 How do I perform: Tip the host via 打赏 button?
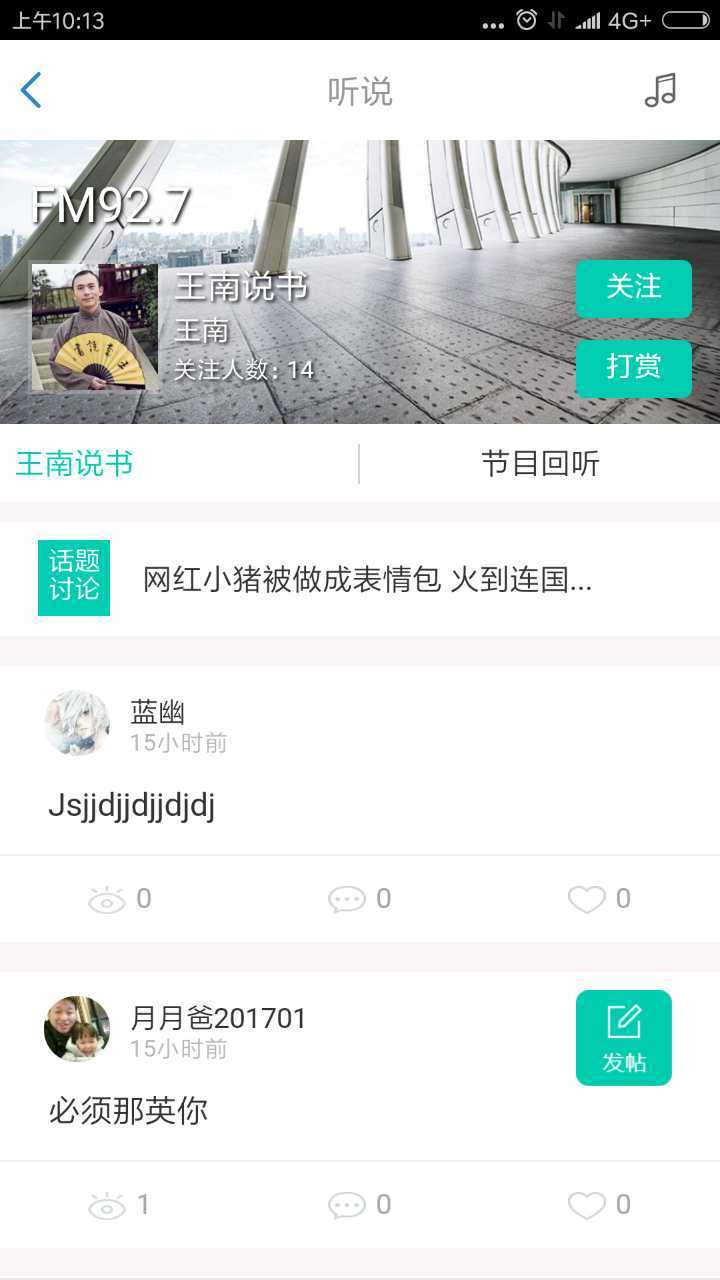pyautogui.click(x=633, y=368)
